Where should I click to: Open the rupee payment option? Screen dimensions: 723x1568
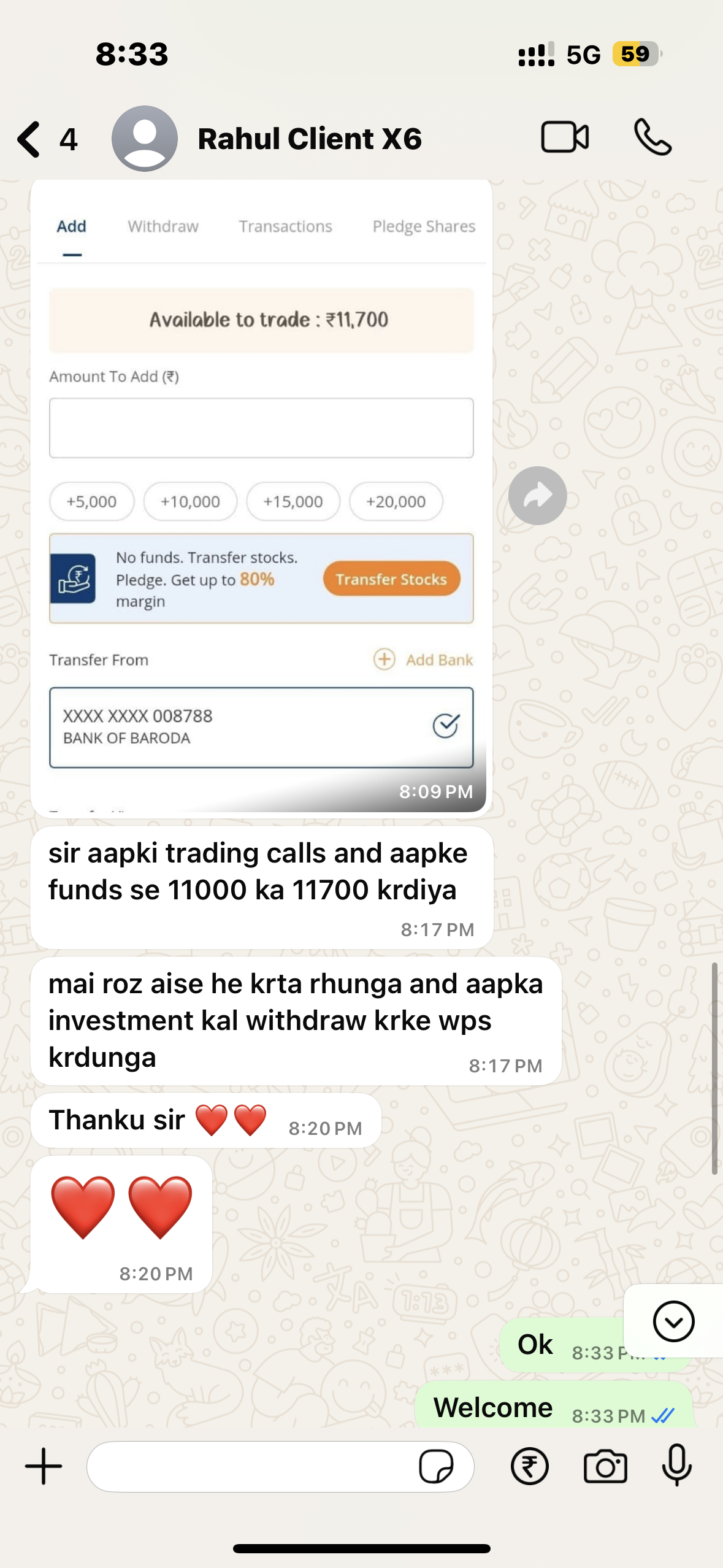(529, 1466)
